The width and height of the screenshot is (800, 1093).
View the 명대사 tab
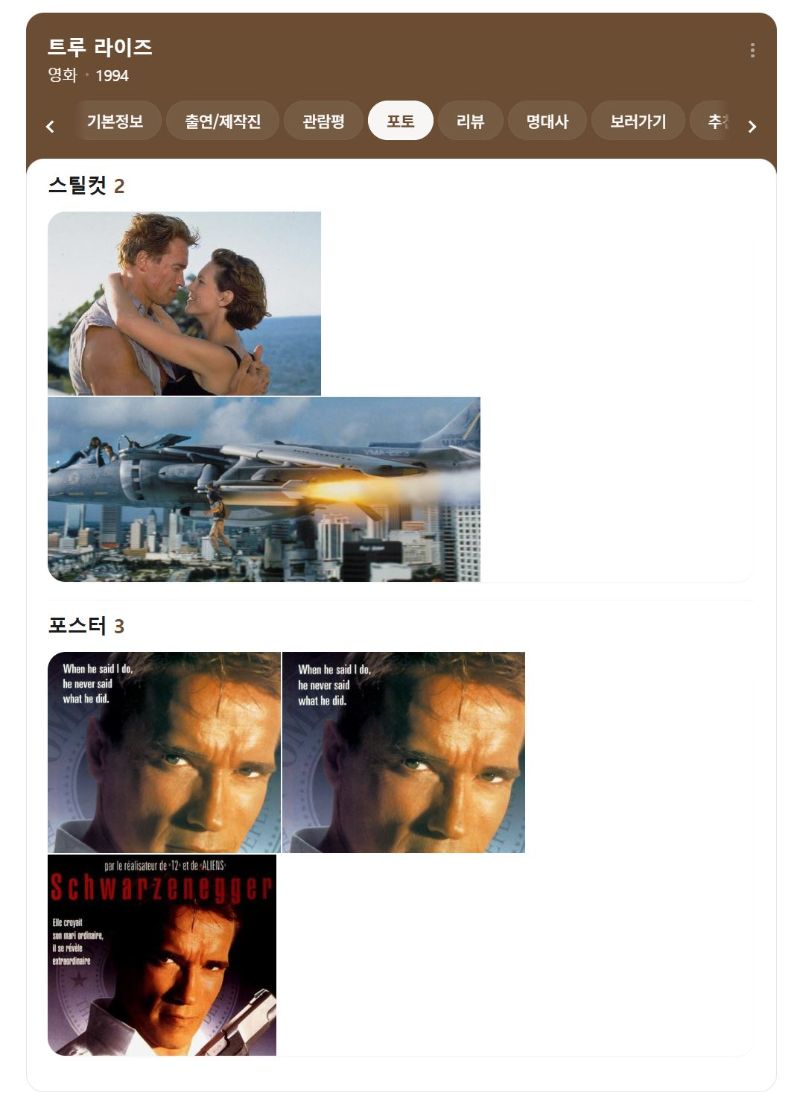(x=547, y=121)
